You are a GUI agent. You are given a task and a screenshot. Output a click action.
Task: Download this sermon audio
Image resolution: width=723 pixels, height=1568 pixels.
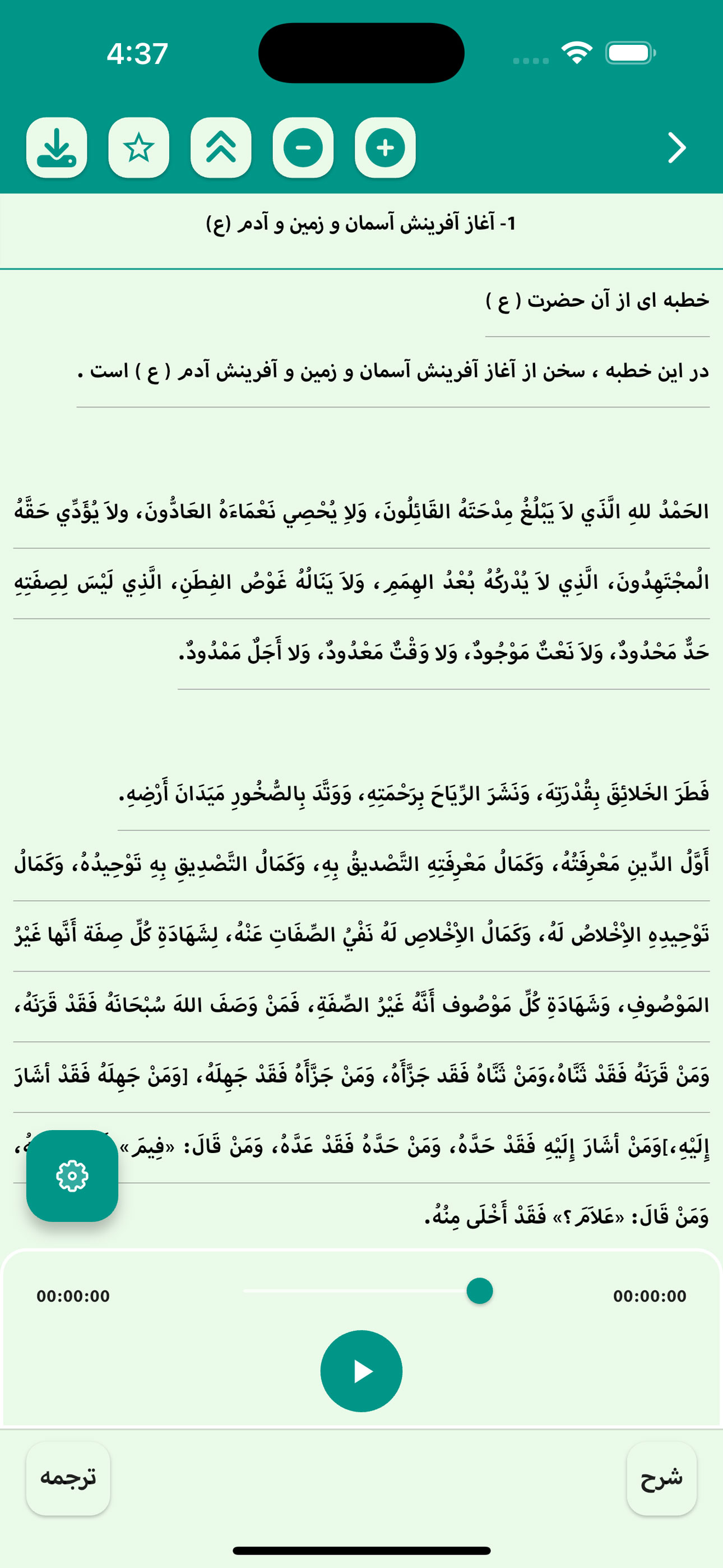click(57, 148)
